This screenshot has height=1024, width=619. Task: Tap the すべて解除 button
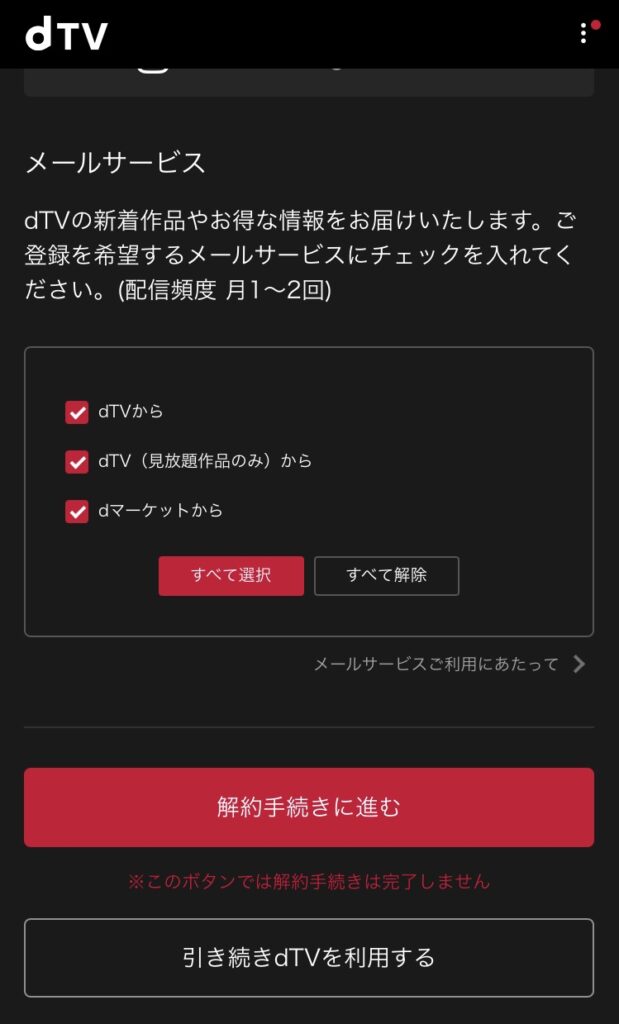click(386, 576)
